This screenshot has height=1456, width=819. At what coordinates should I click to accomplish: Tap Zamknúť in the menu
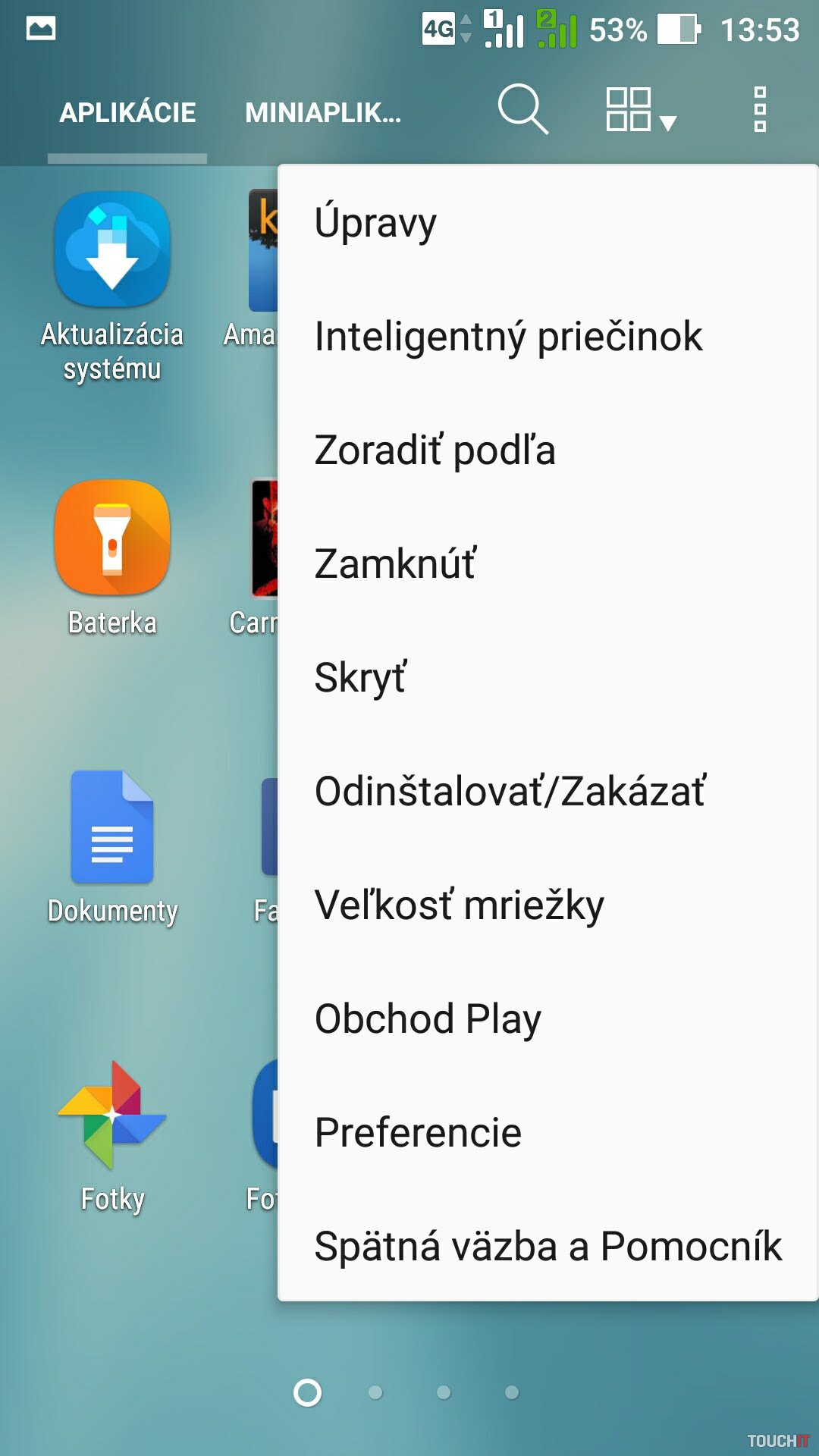(395, 564)
